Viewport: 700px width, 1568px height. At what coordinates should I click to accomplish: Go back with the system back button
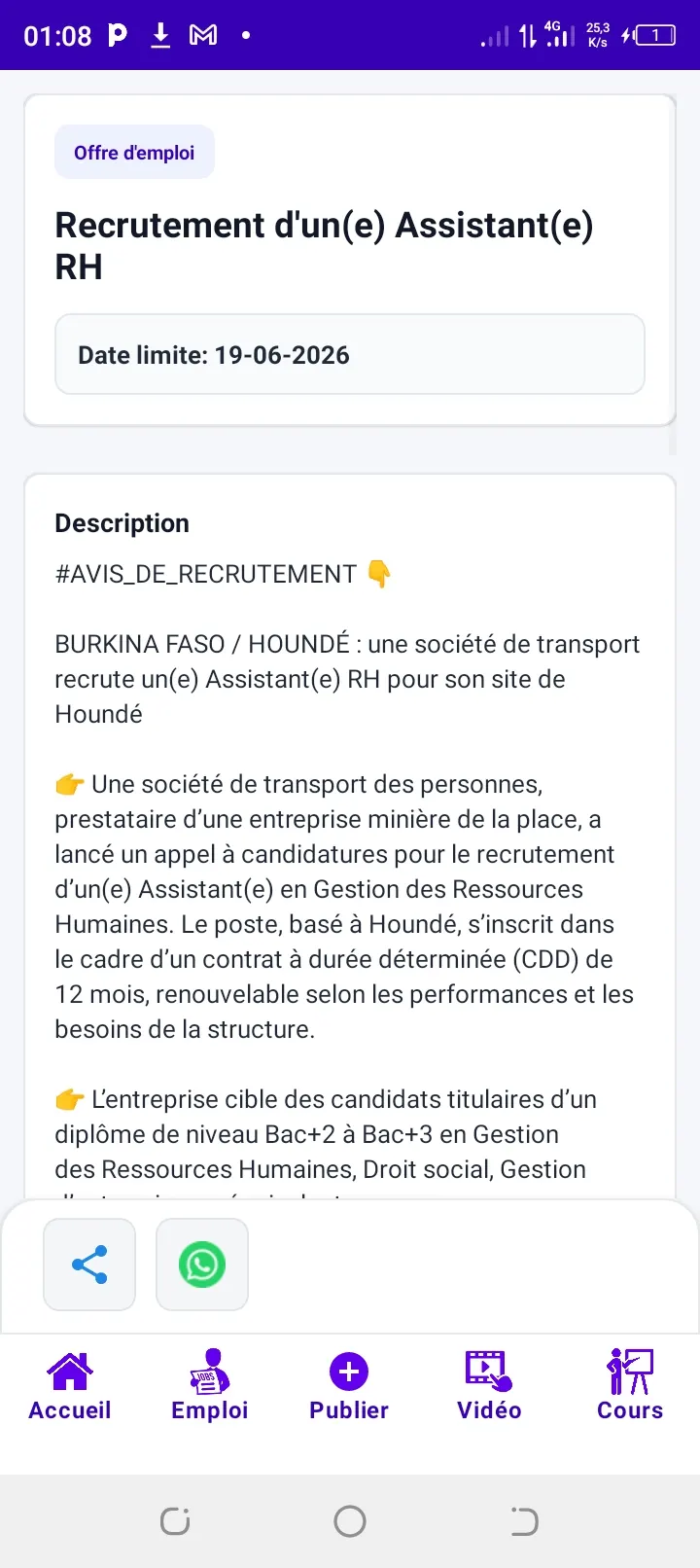pos(524,1520)
